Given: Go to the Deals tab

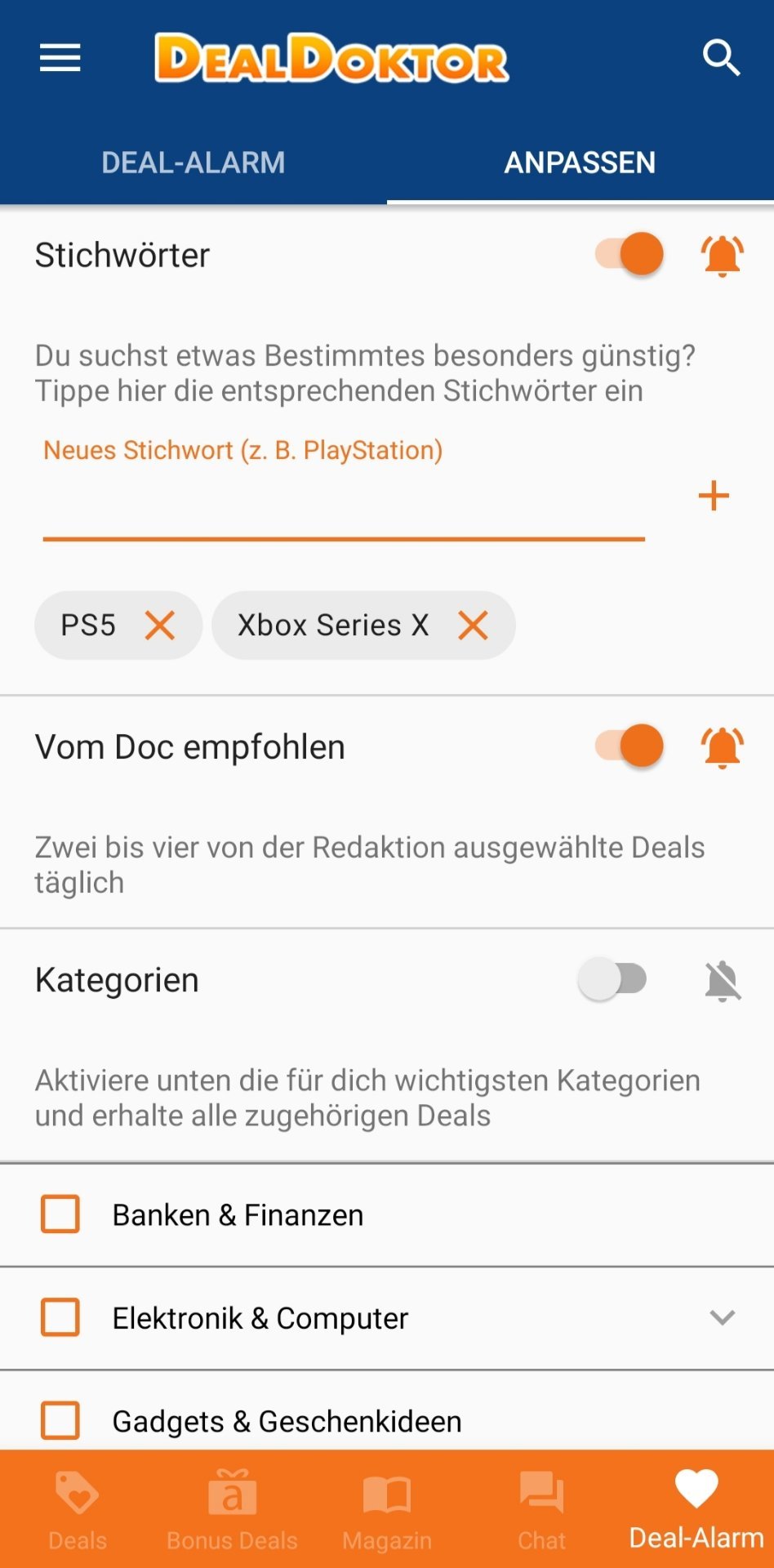Looking at the screenshot, I should click(78, 1509).
